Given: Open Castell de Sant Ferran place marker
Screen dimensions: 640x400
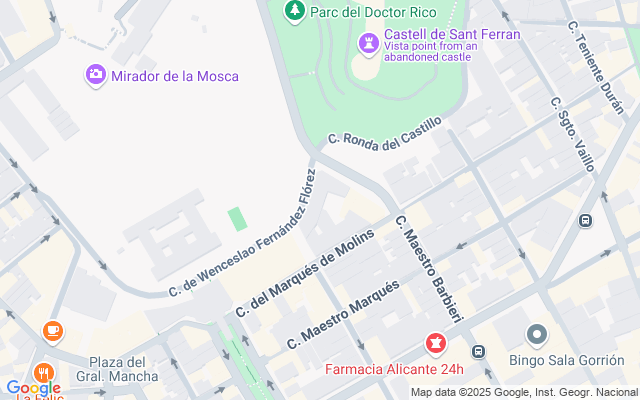Looking at the screenshot, I should click(368, 42).
